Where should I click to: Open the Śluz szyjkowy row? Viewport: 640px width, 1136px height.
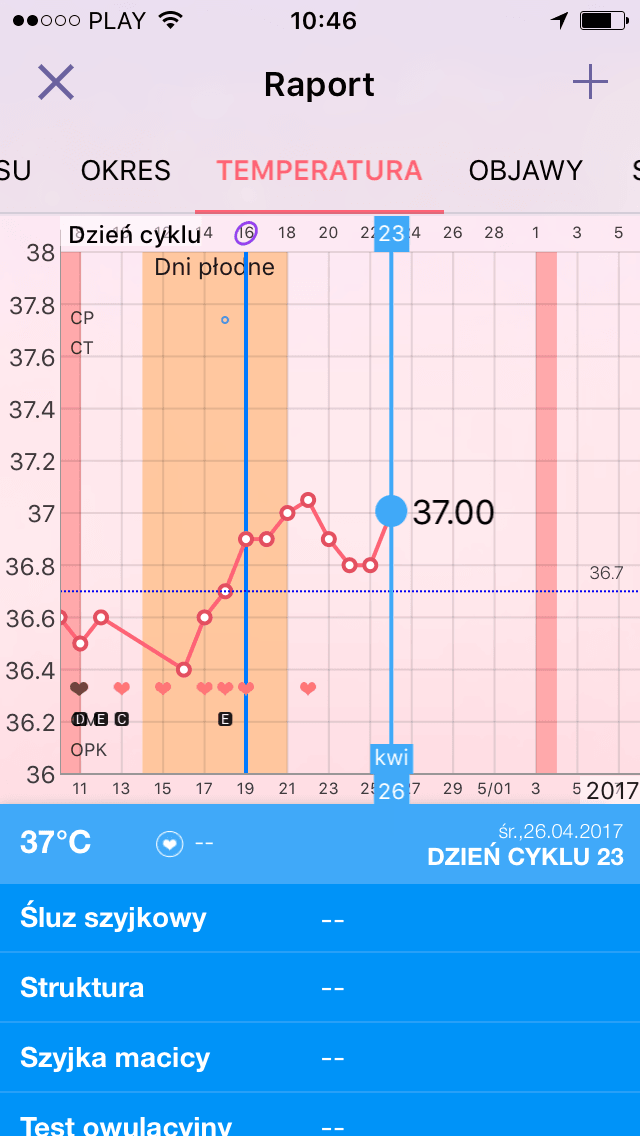coord(320,918)
